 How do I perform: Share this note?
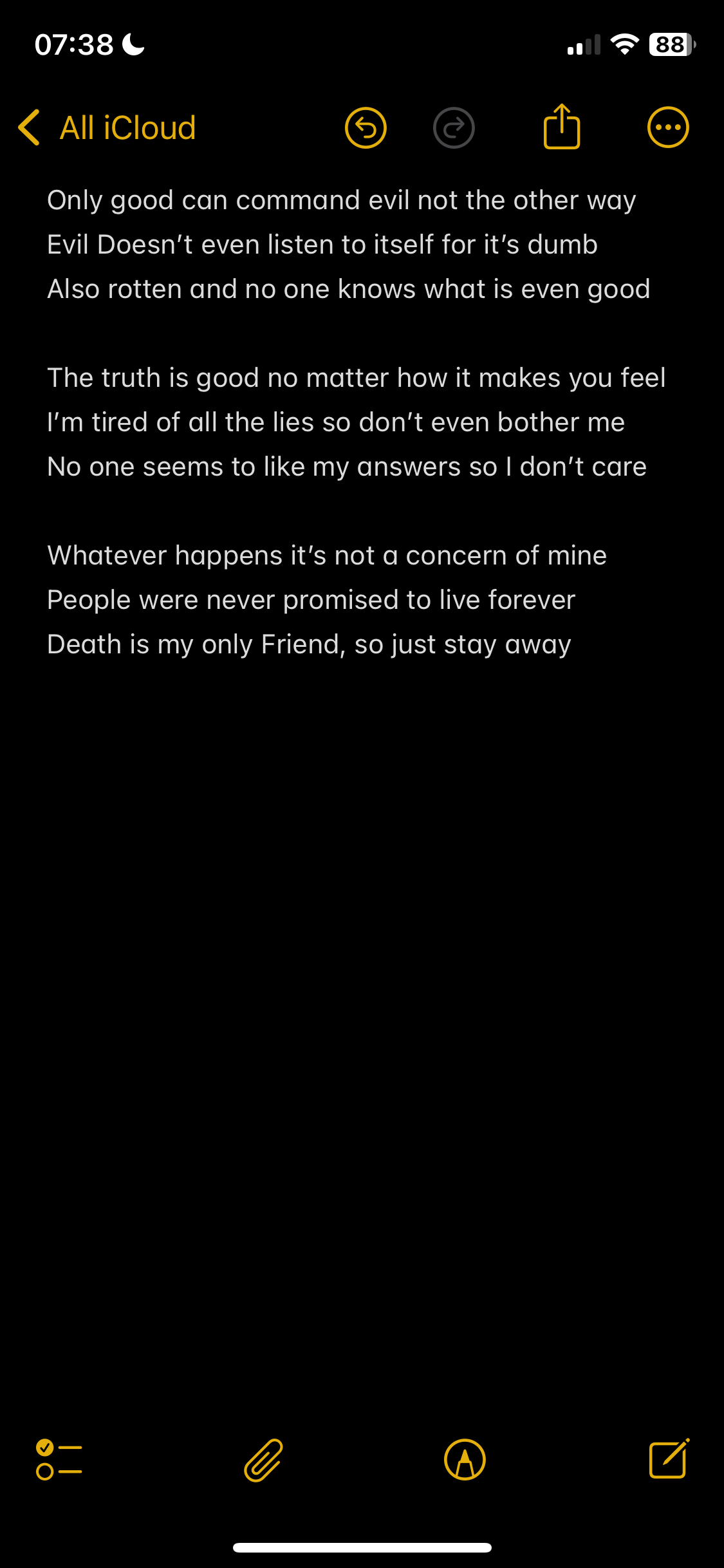(x=562, y=127)
